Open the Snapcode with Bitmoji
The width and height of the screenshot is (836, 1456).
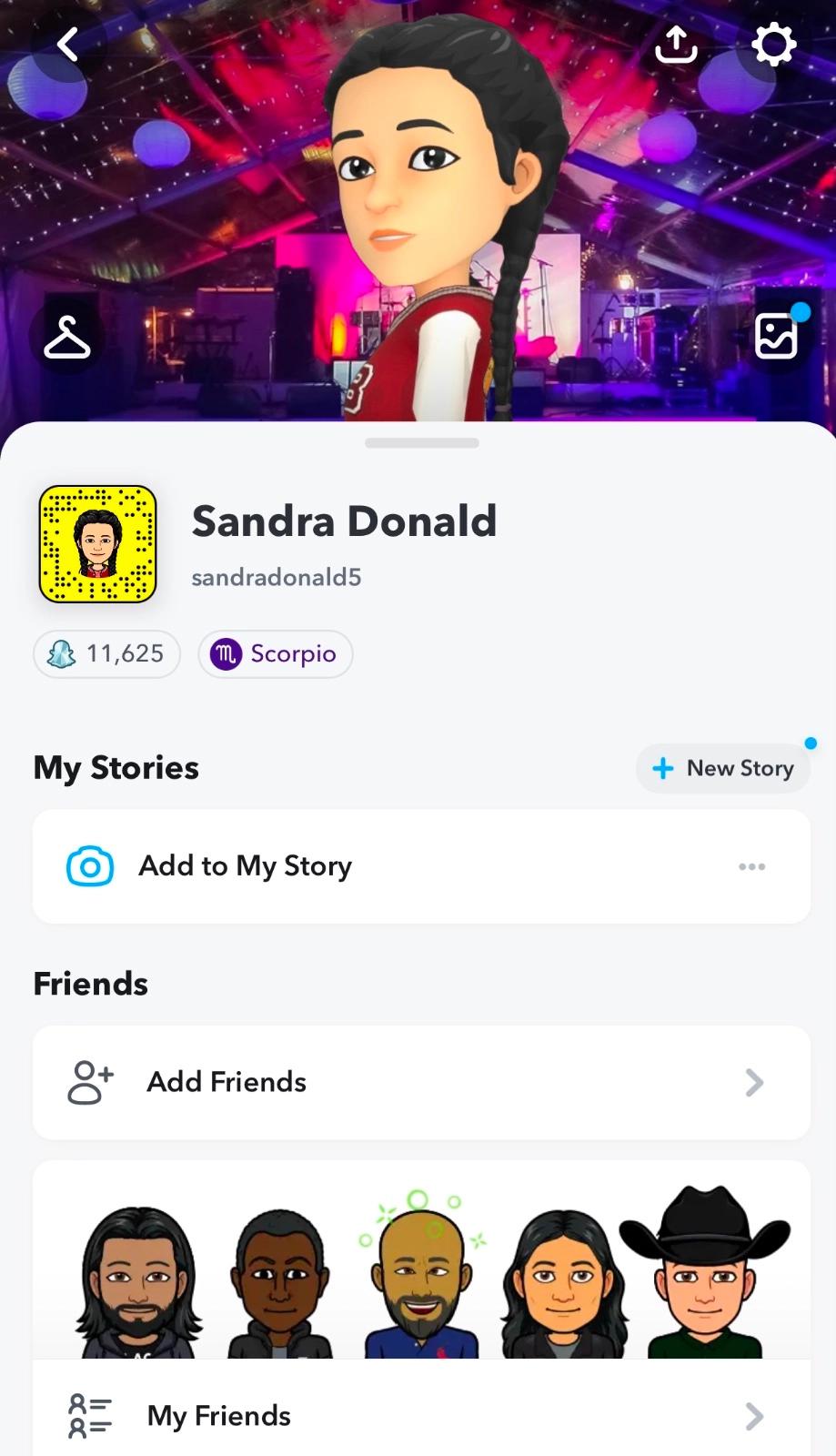[97, 544]
